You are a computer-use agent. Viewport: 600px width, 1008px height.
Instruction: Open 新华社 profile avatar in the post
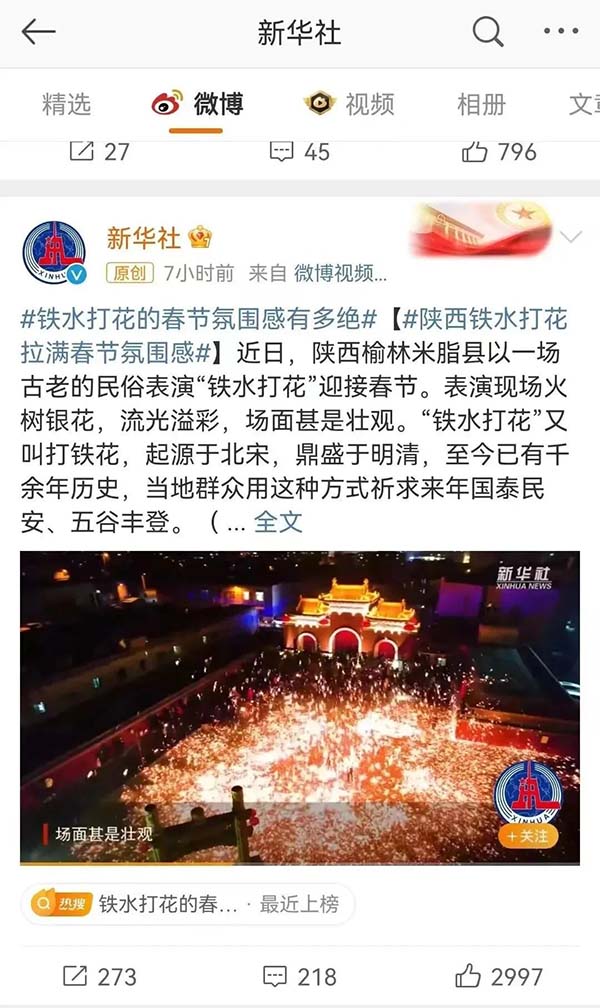click(x=54, y=253)
